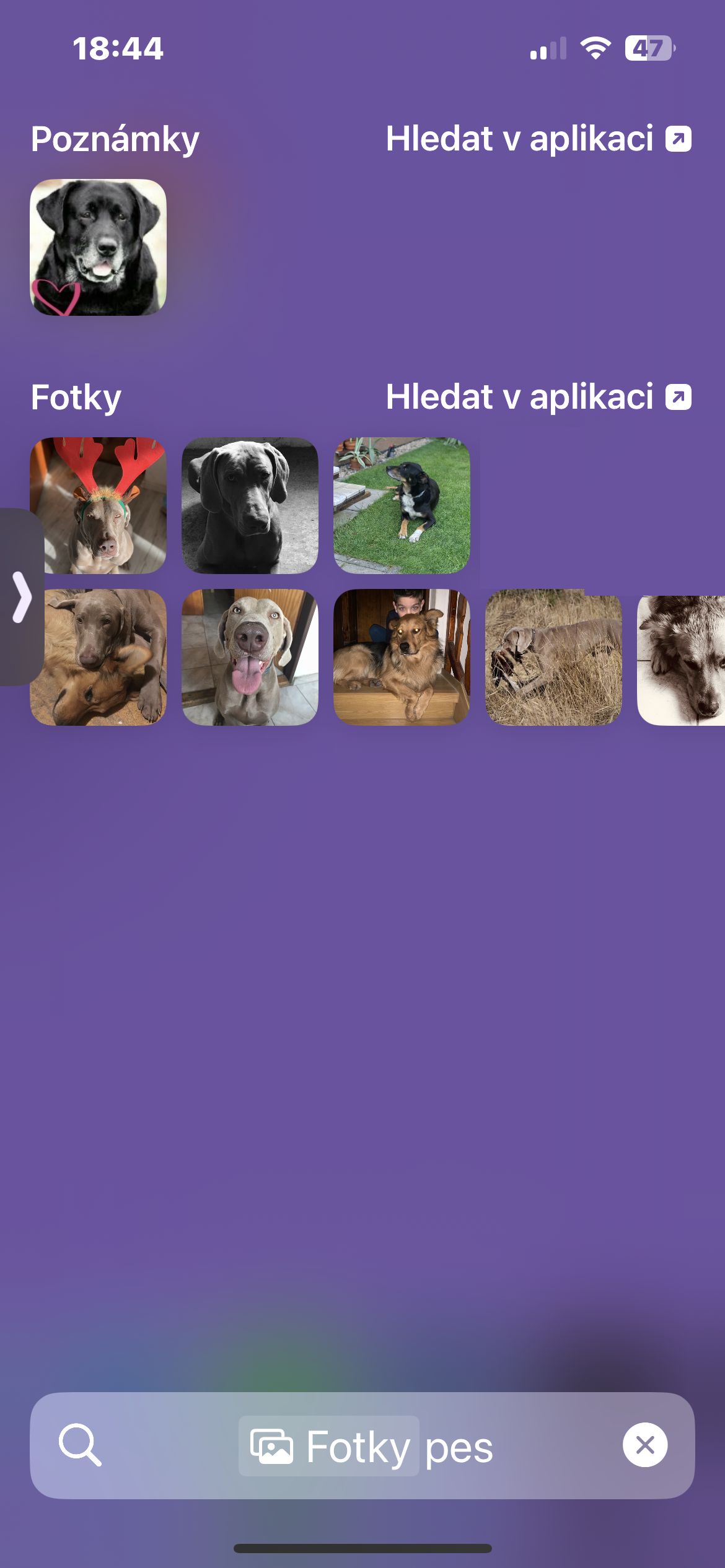Open photo of boy behind fluffy dog
The image size is (725, 1568).
(x=402, y=657)
